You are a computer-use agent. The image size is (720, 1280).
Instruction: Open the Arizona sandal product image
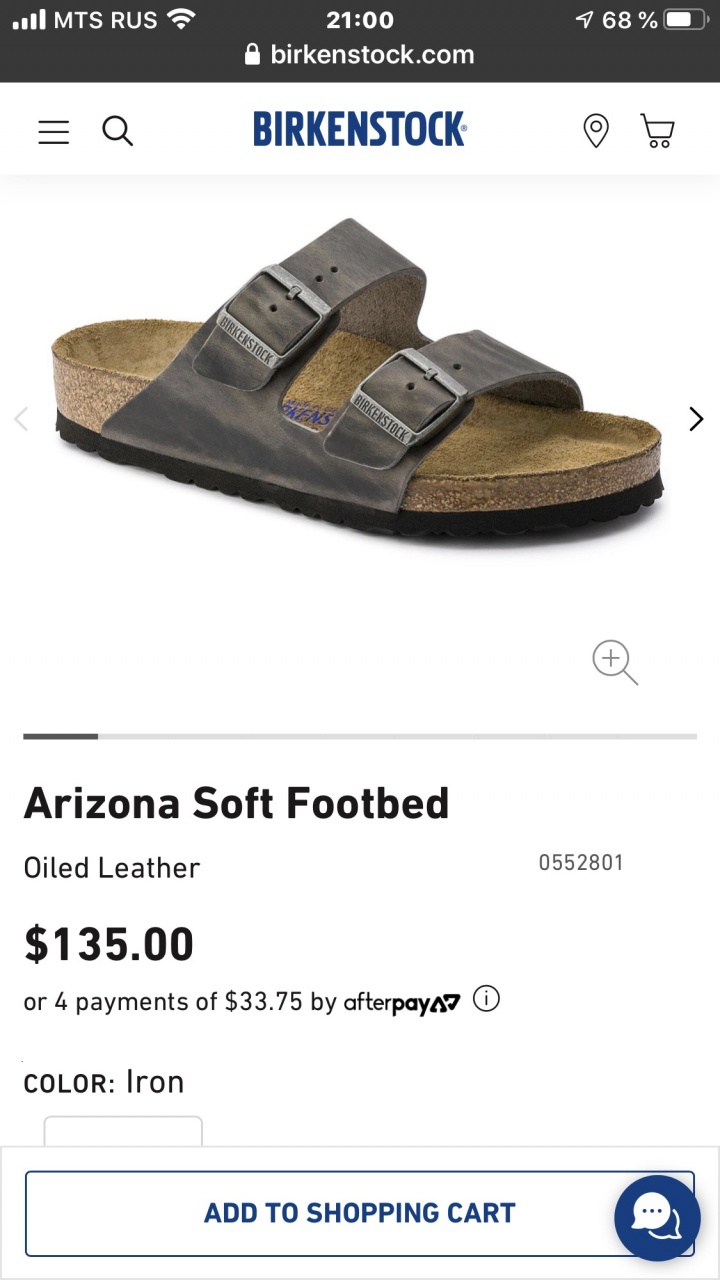[358, 380]
